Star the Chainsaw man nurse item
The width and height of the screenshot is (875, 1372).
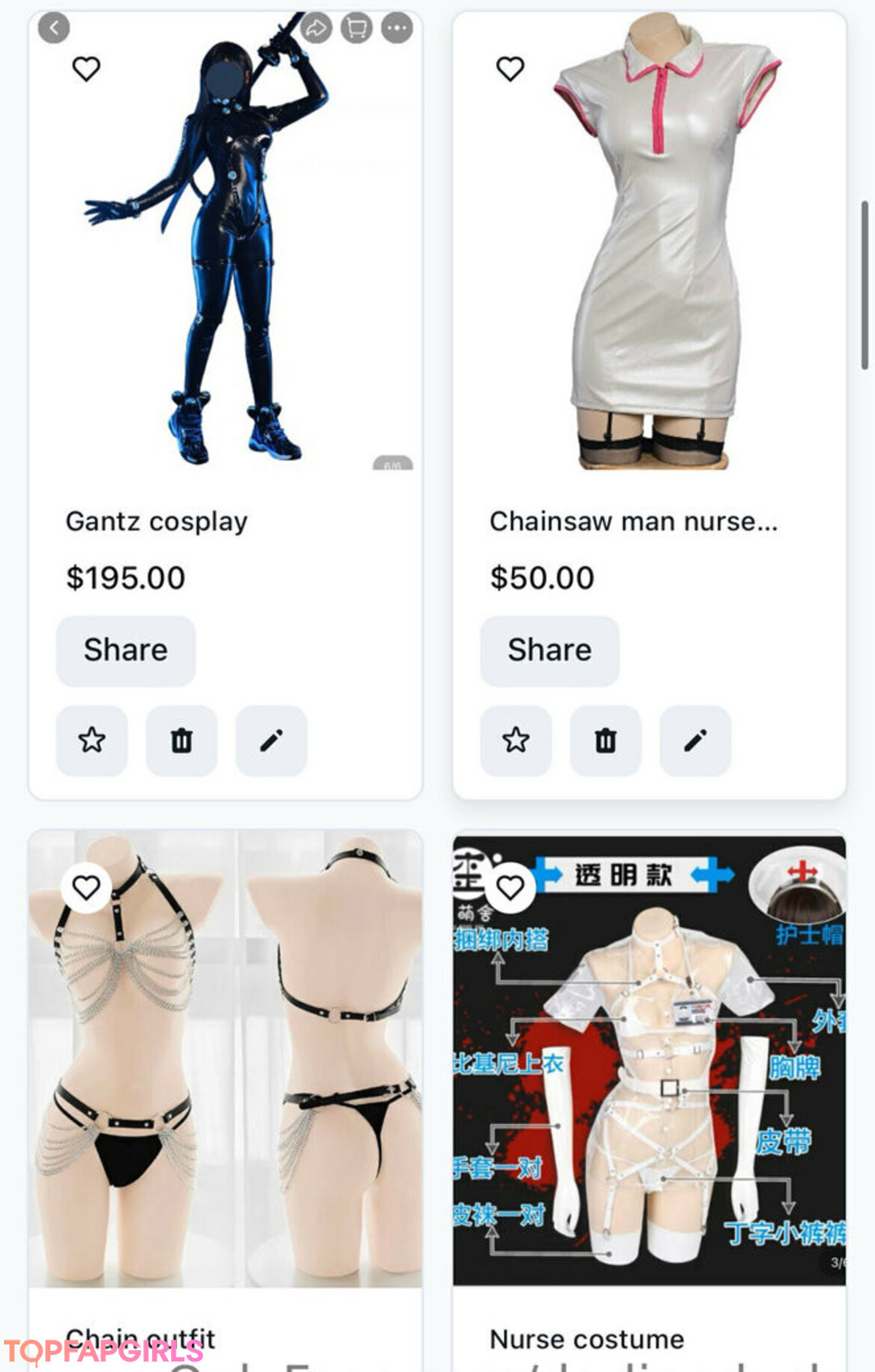(516, 740)
